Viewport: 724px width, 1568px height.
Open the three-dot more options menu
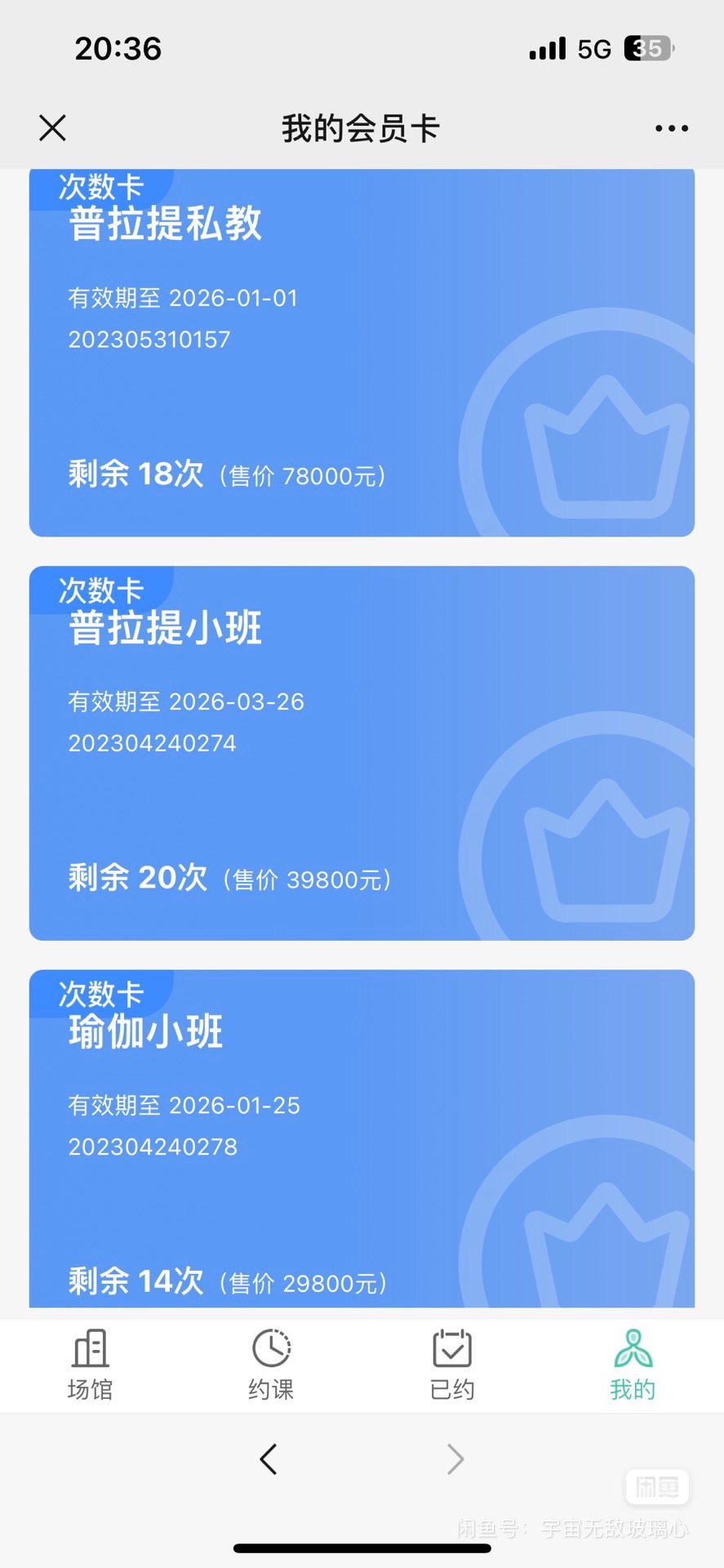click(x=671, y=128)
